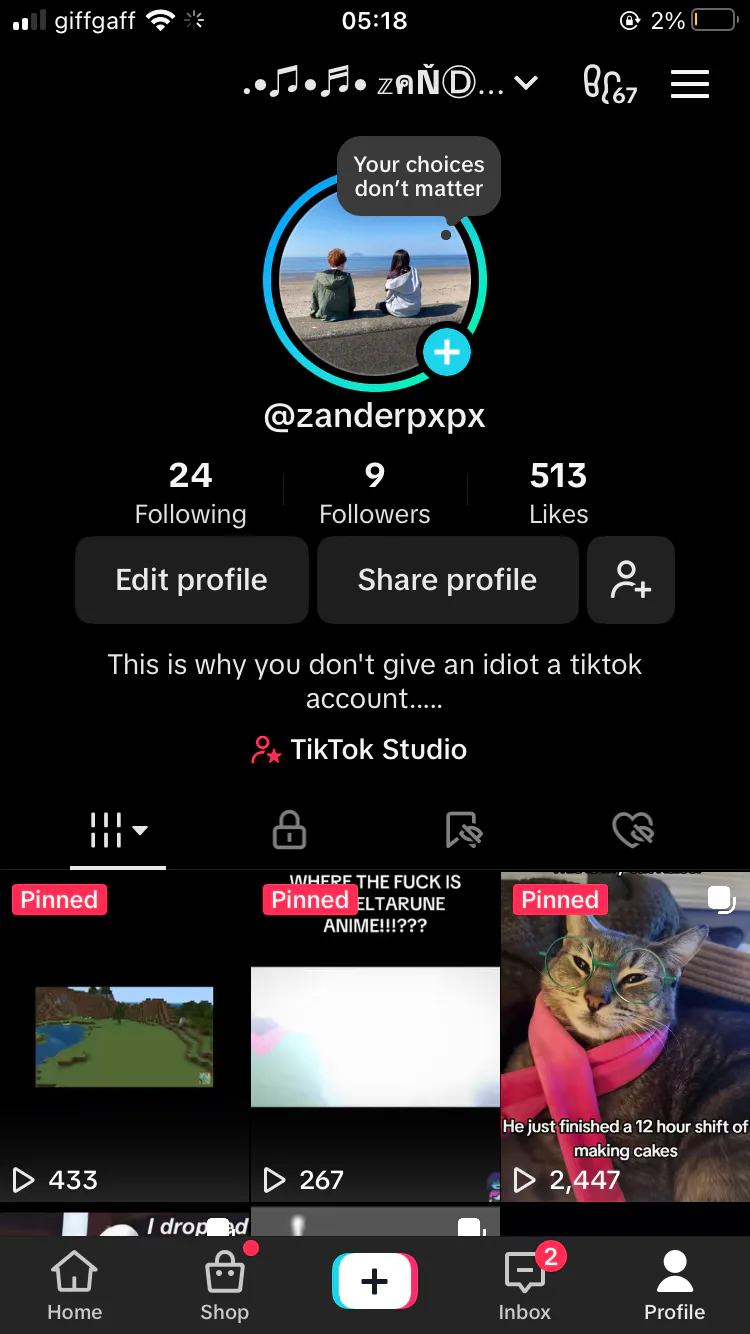The width and height of the screenshot is (750, 1334).
Task: Open the pinned video with 267 views
Action: [374, 1036]
